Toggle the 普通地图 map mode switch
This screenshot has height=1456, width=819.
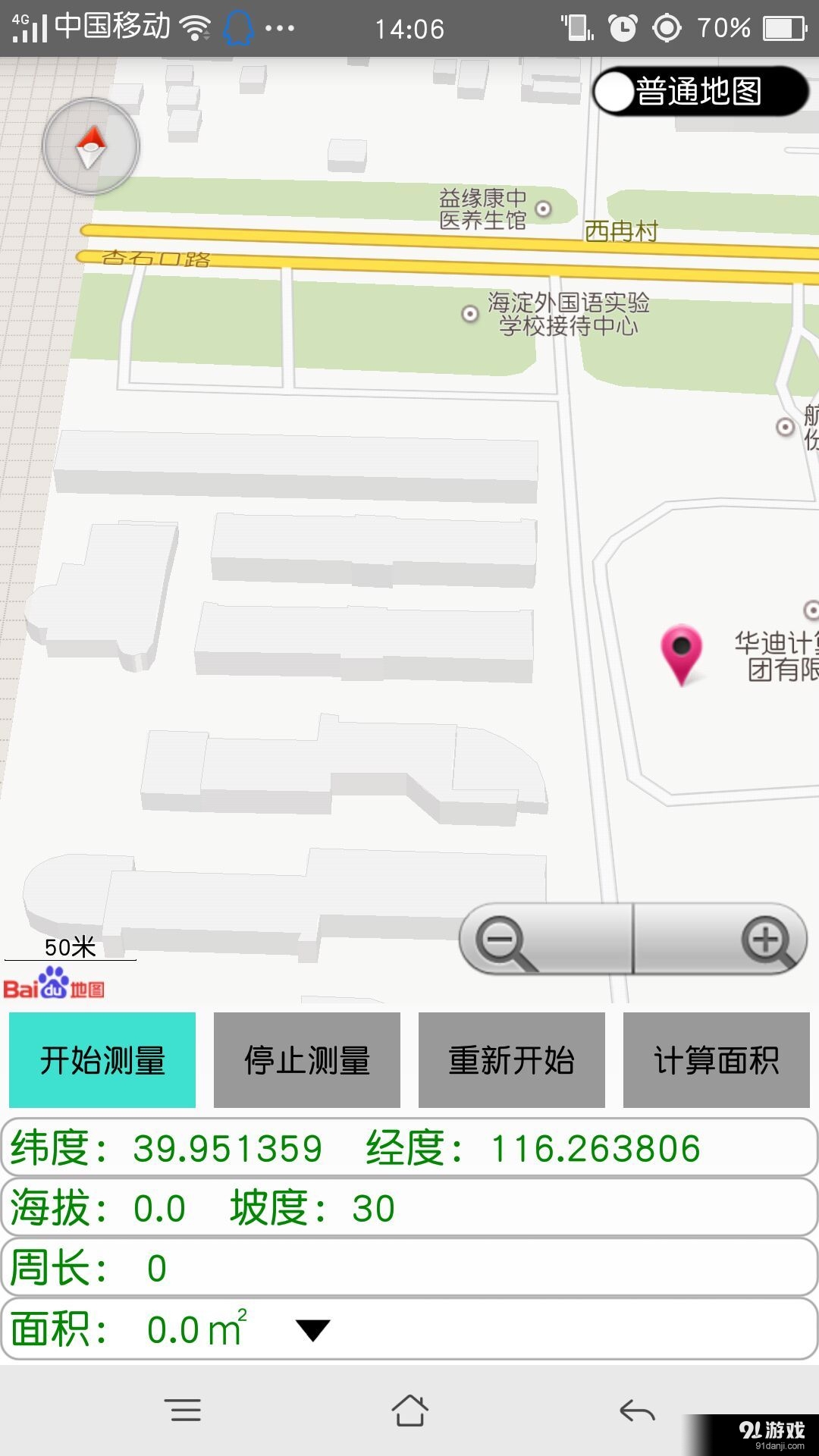698,89
